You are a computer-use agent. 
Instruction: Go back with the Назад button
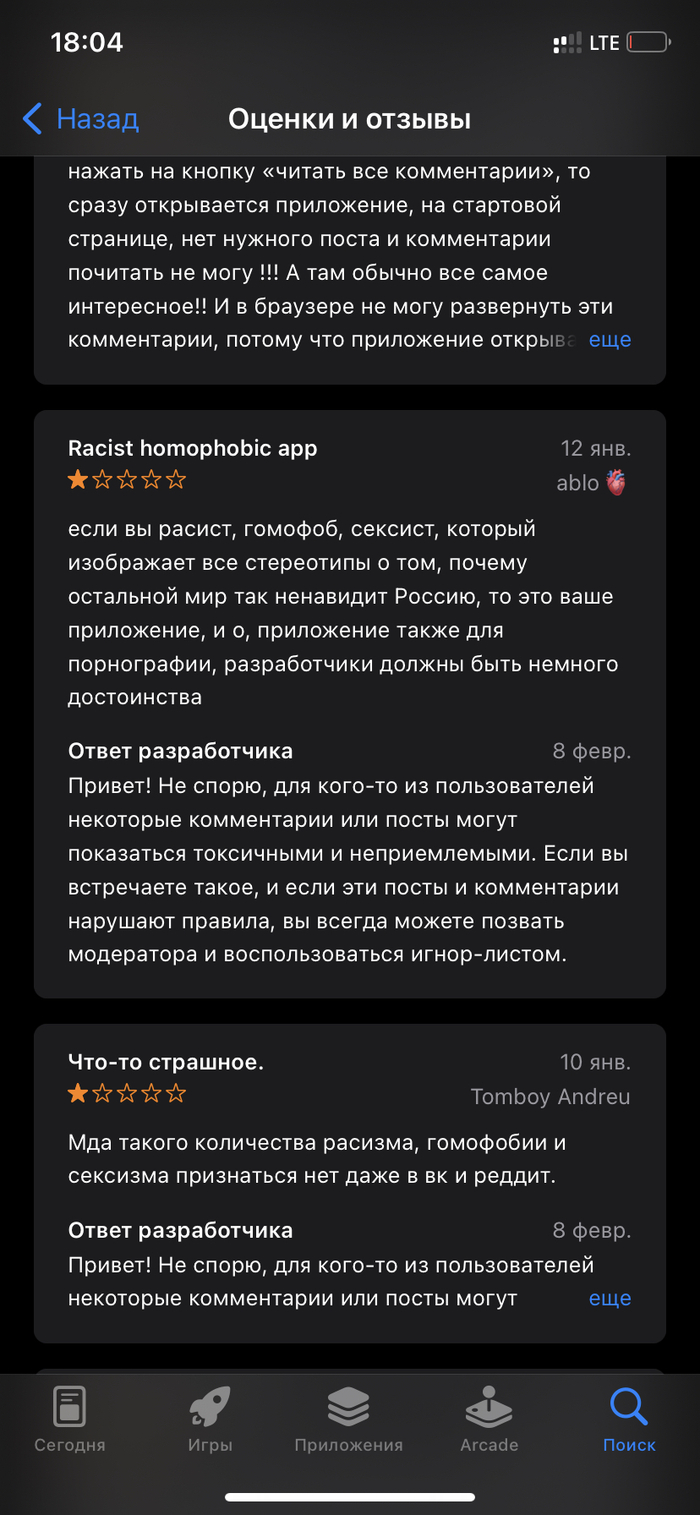80,119
